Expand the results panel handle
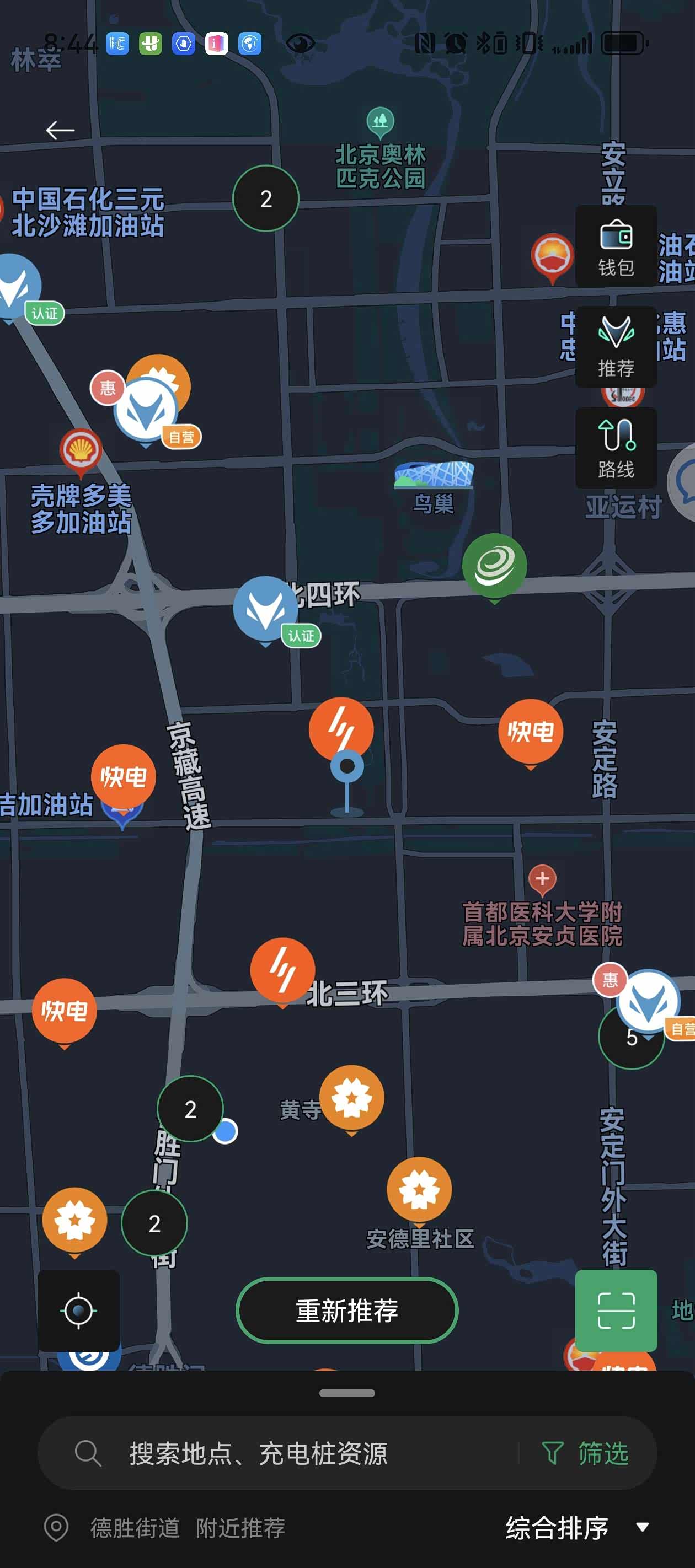Screen dimensions: 695x1568 346,1393
